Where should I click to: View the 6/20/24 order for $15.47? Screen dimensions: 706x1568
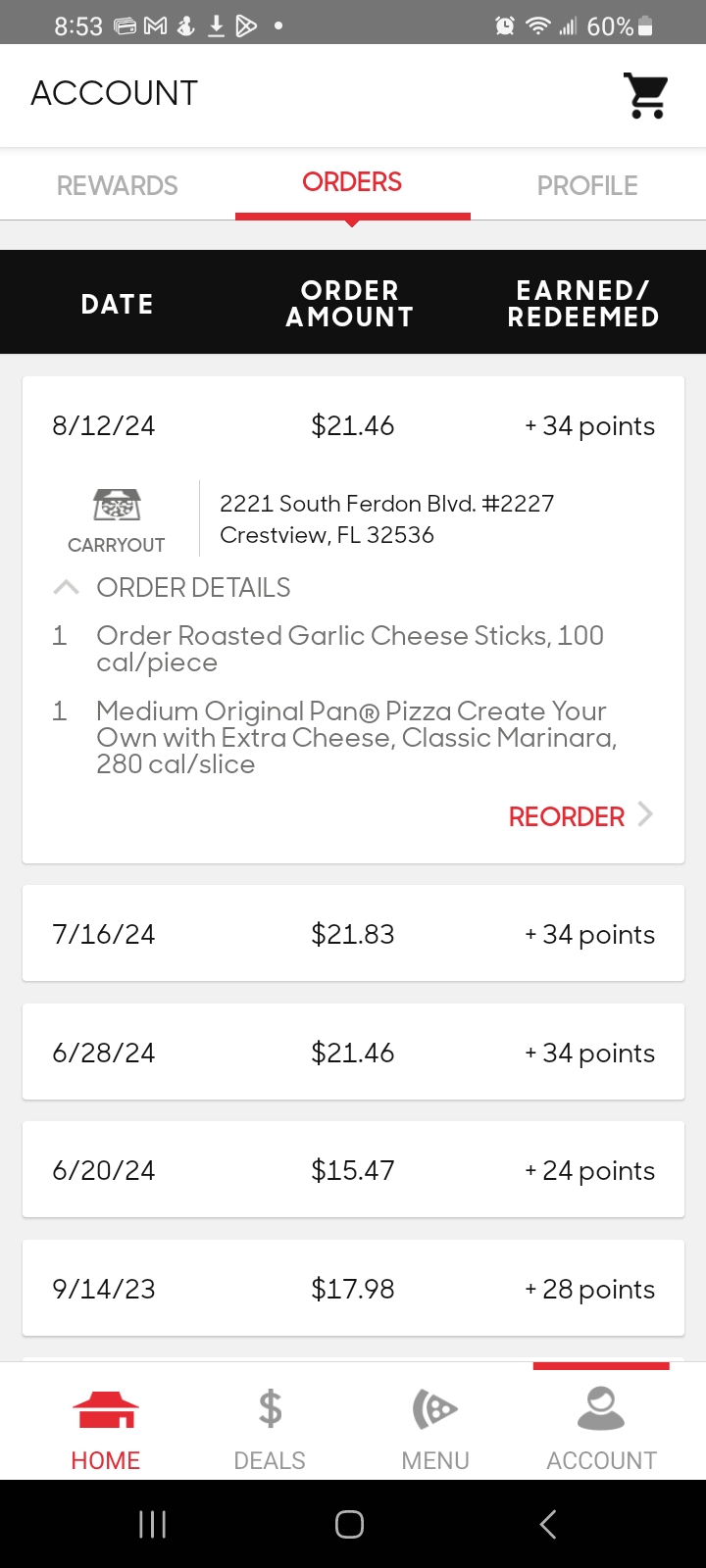353,1170
